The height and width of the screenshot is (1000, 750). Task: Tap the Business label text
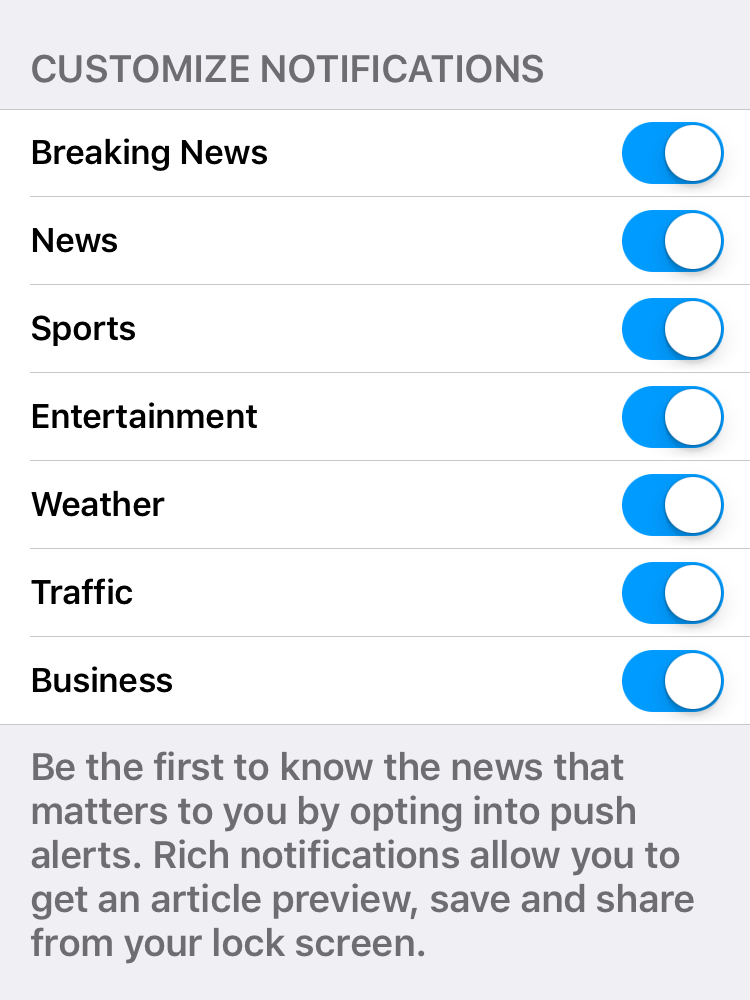coord(102,681)
